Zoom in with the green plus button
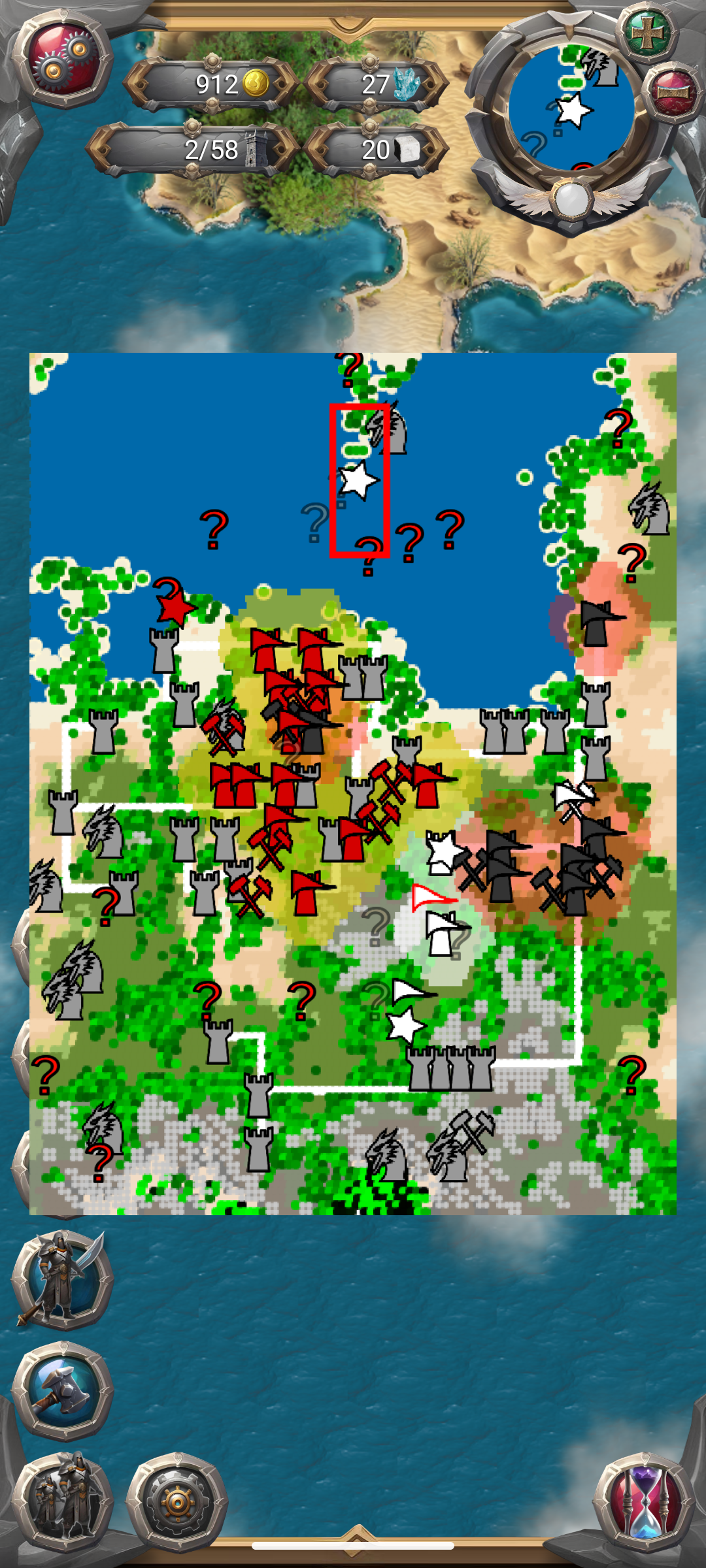Viewport: 706px width, 1568px height. pyautogui.click(x=647, y=33)
